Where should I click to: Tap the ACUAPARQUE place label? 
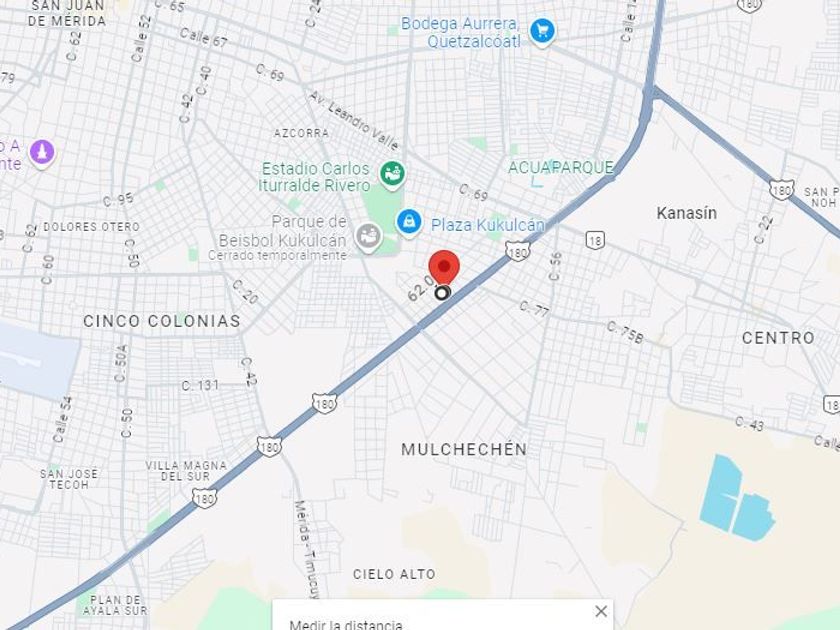tap(560, 168)
